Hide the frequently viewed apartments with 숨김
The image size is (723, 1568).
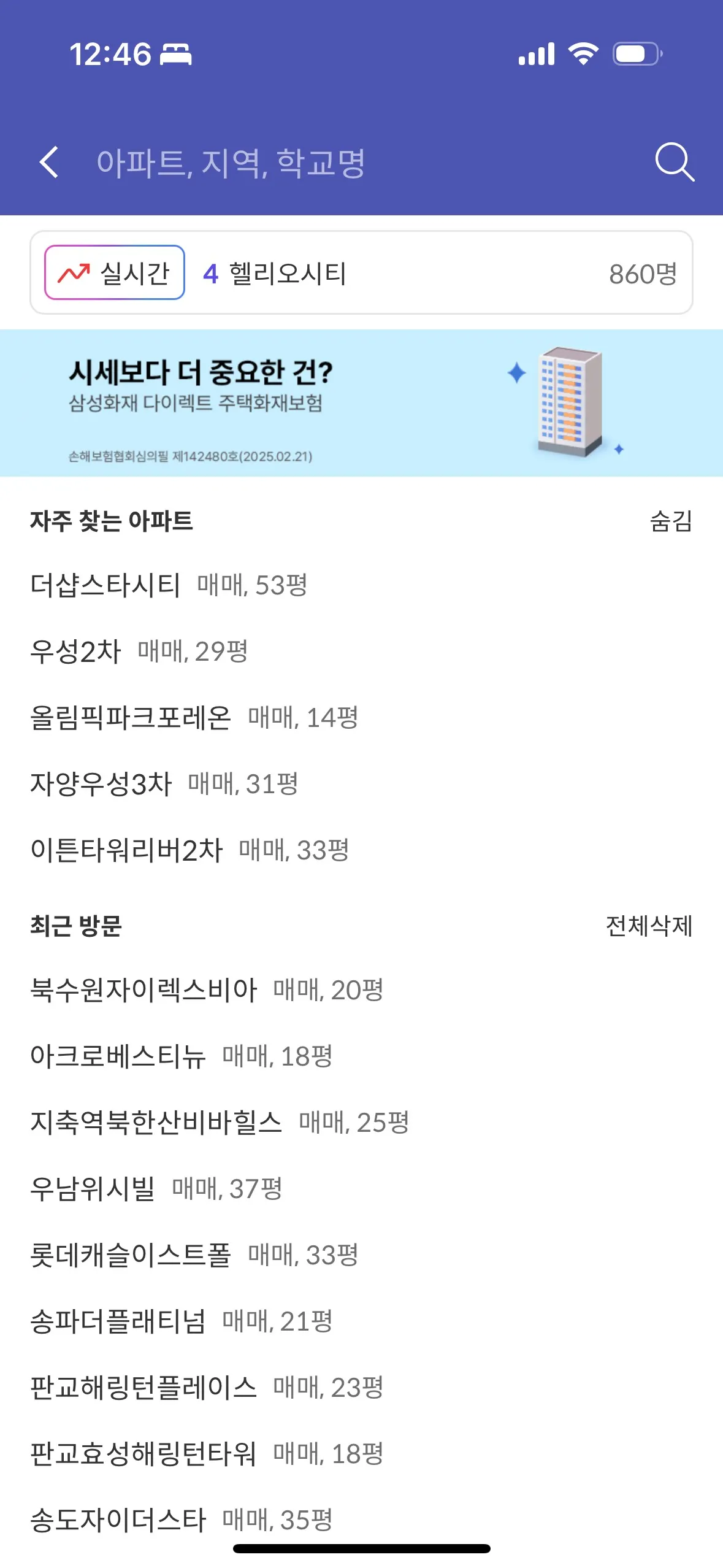point(670,522)
